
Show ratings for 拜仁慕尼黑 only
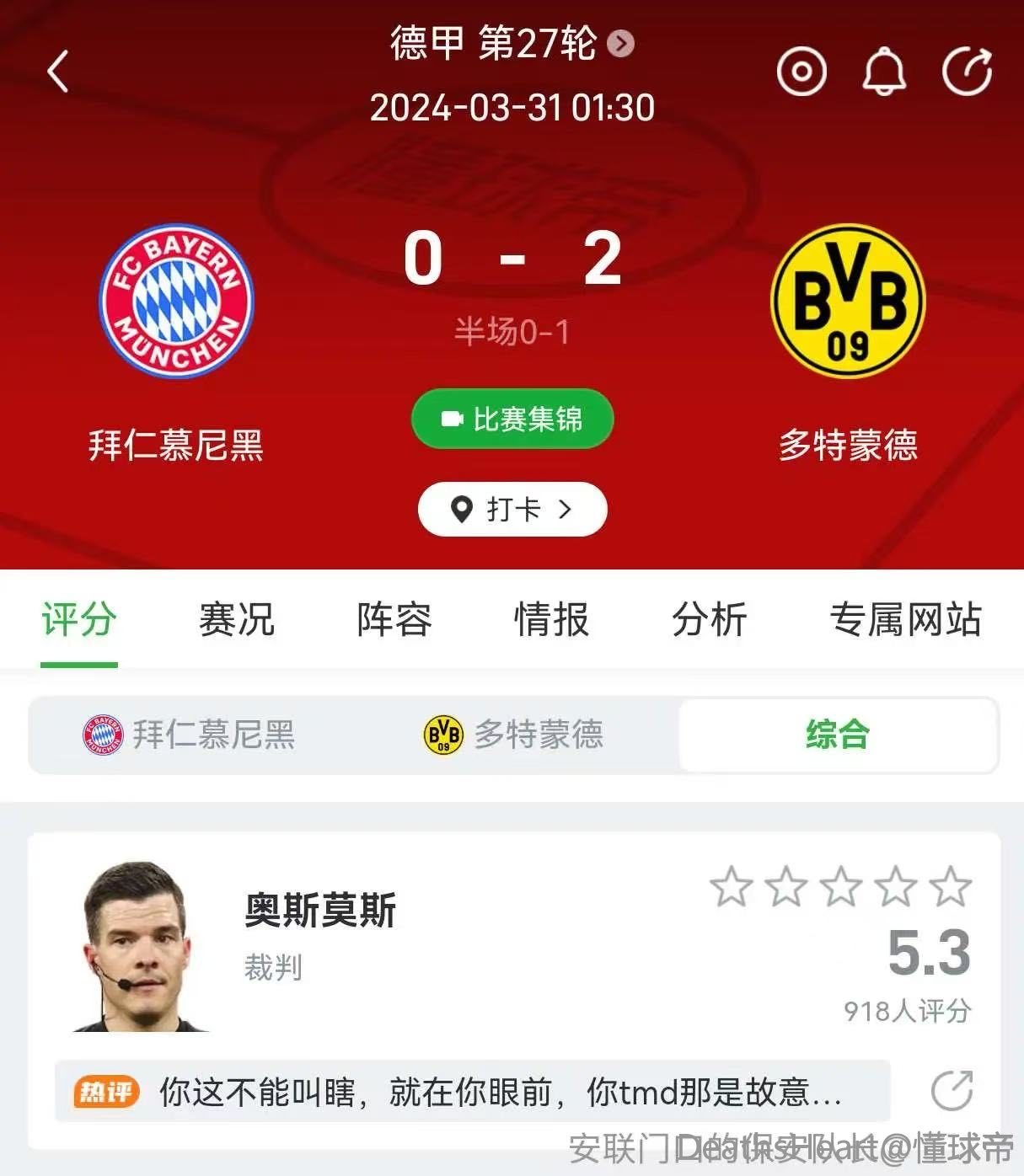coord(190,735)
